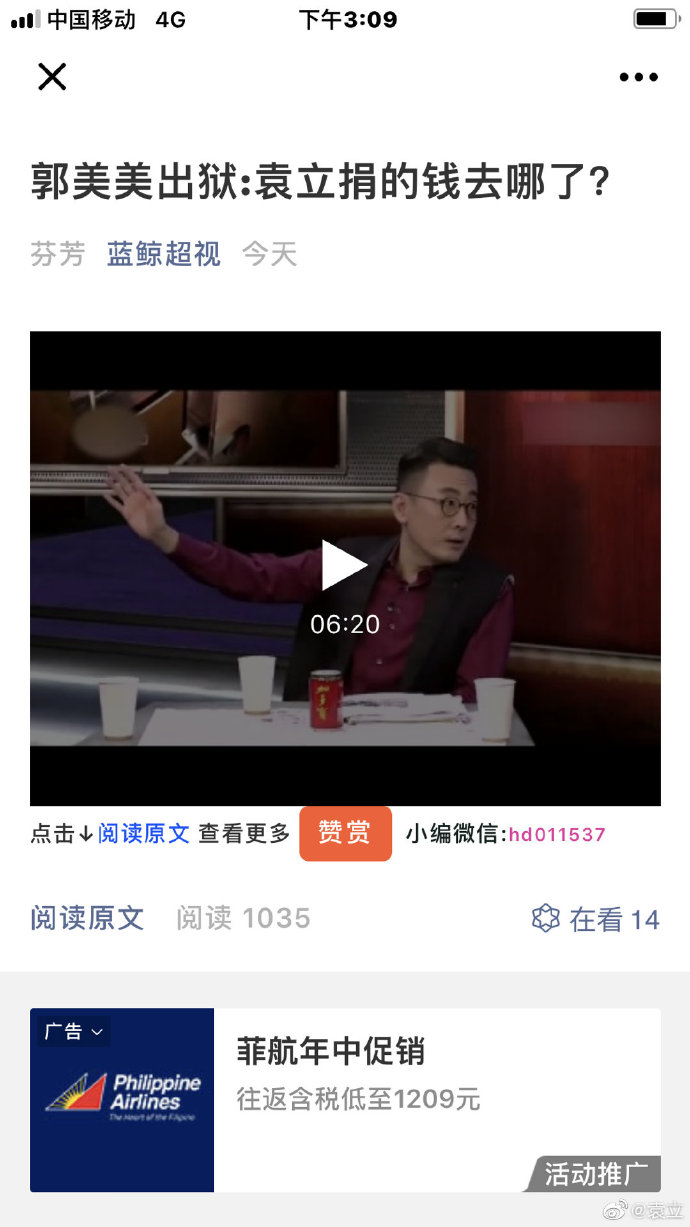Image resolution: width=690 pixels, height=1227 pixels.
Task: Close the article with the X icon
Action: point(52,76)
